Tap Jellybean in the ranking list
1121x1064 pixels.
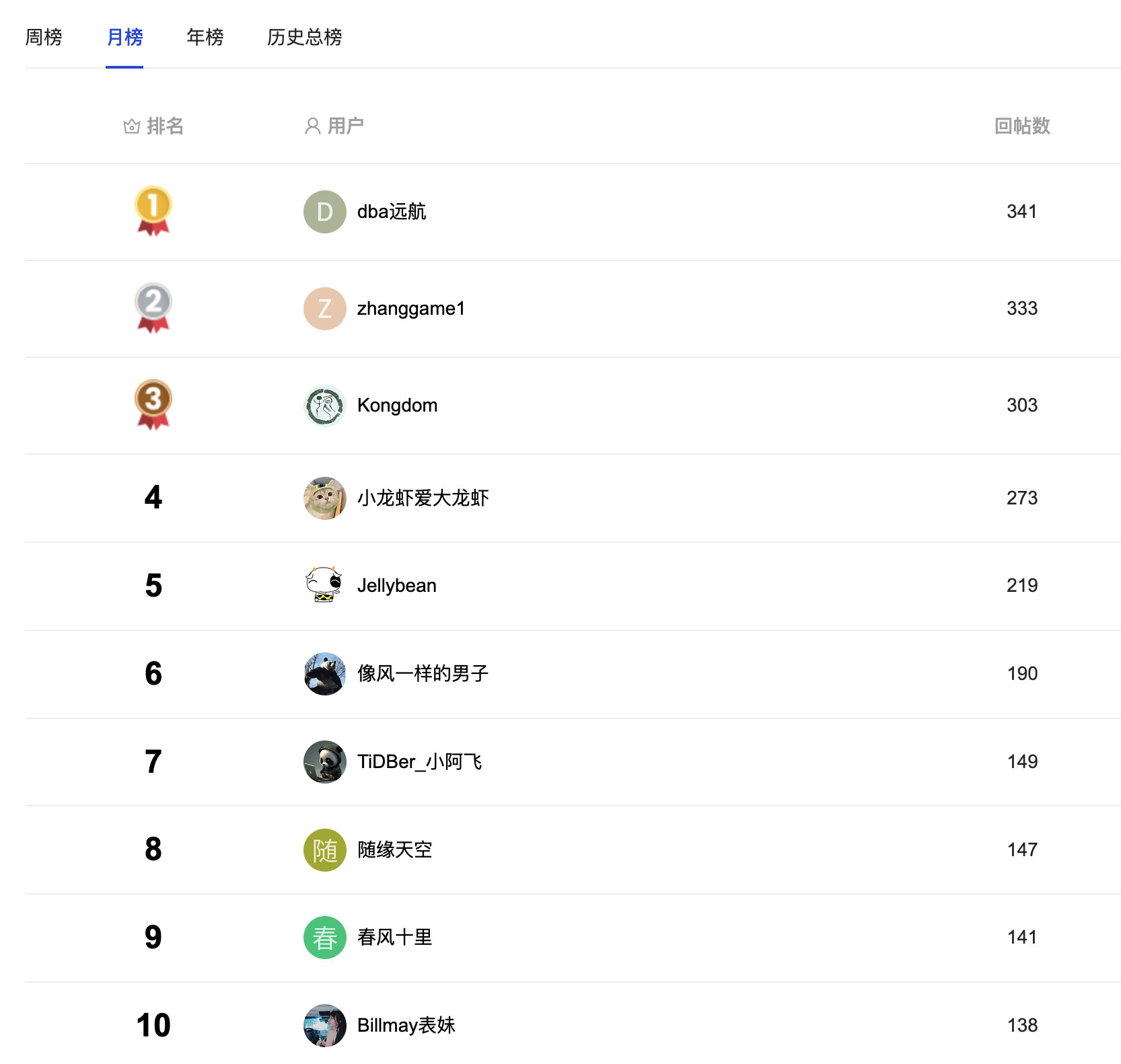(x=396, y=586)
